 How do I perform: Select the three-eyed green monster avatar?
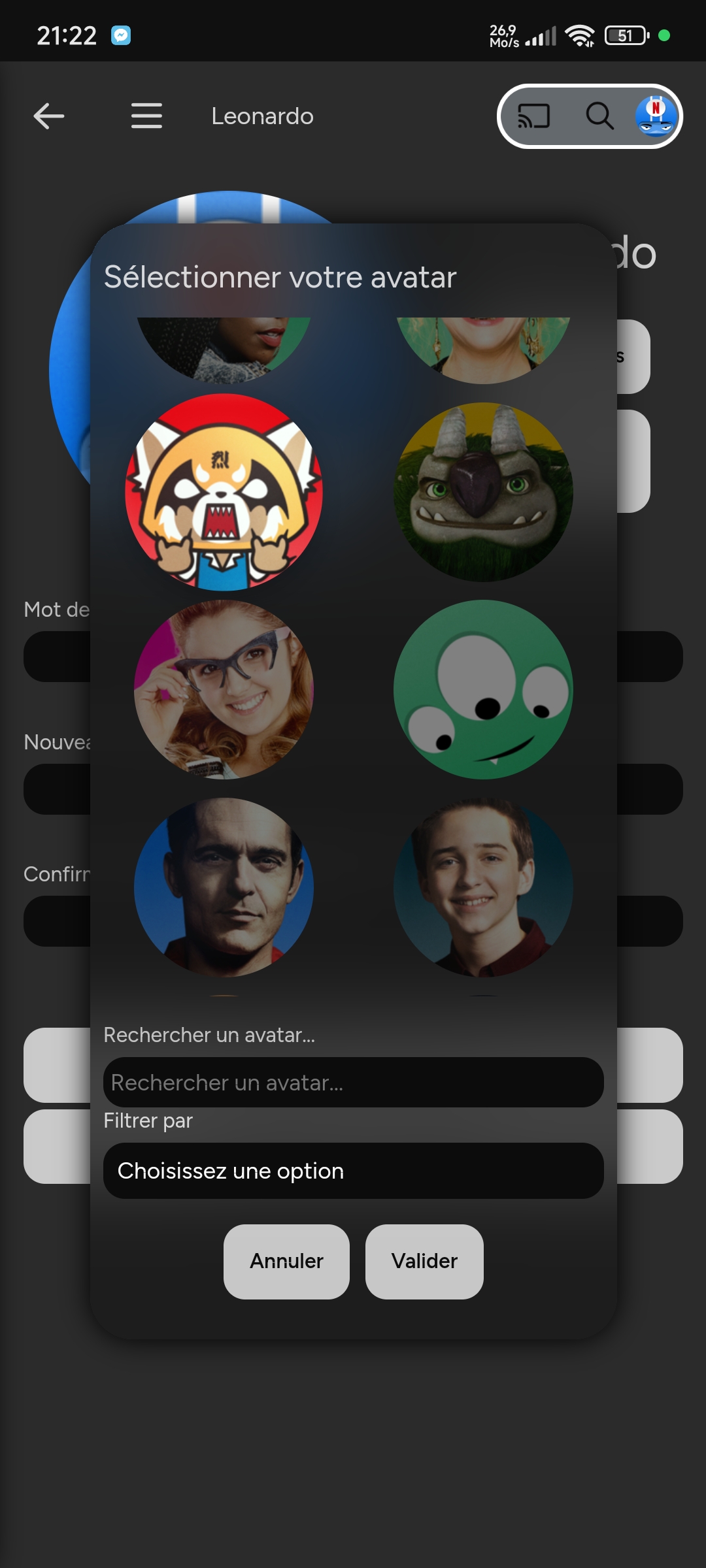tap(483, 689)
